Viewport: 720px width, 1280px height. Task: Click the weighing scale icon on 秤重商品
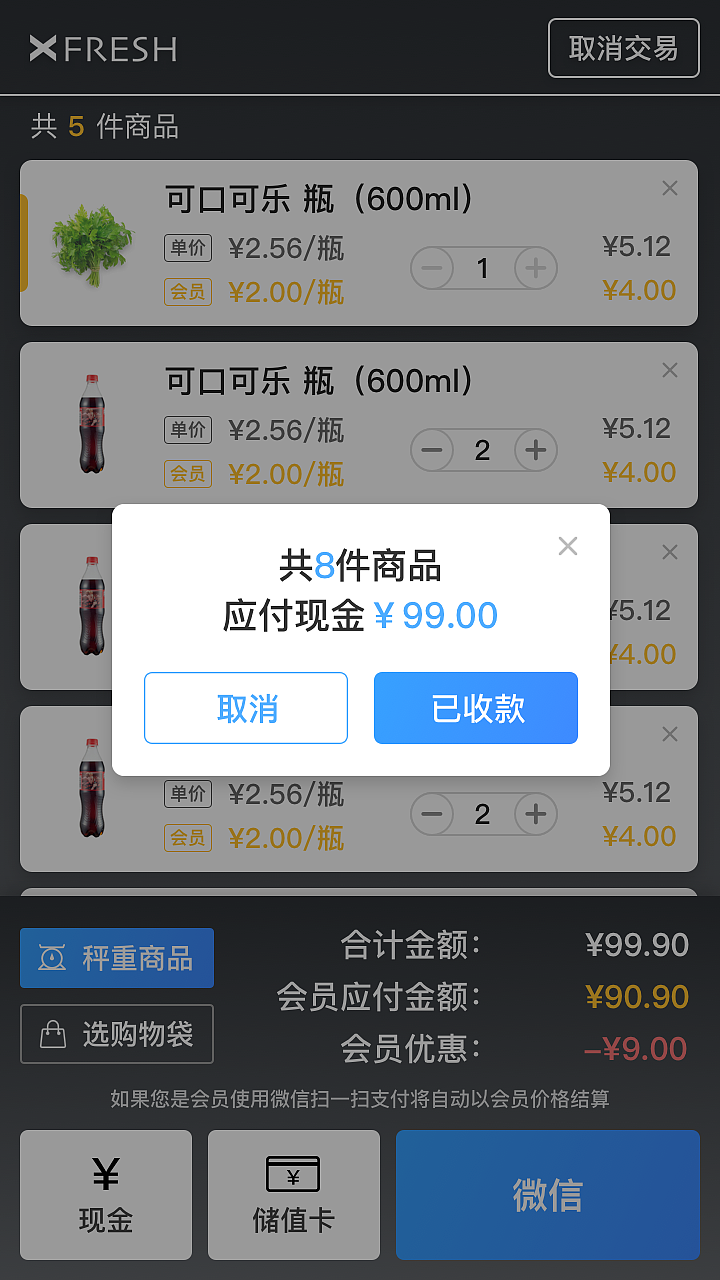[x=52, y=957]
